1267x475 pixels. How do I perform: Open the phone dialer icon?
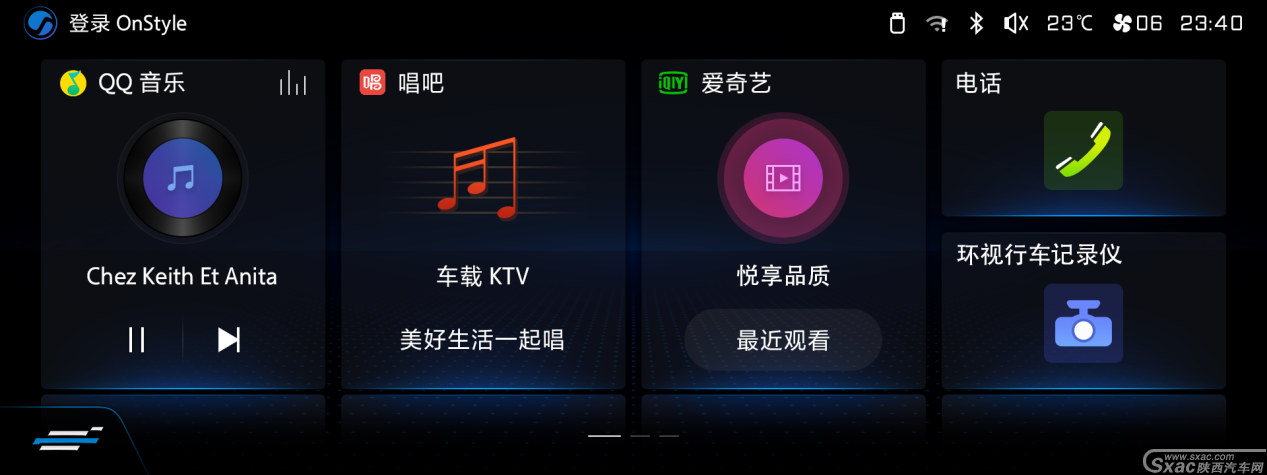coord(1083,150)
